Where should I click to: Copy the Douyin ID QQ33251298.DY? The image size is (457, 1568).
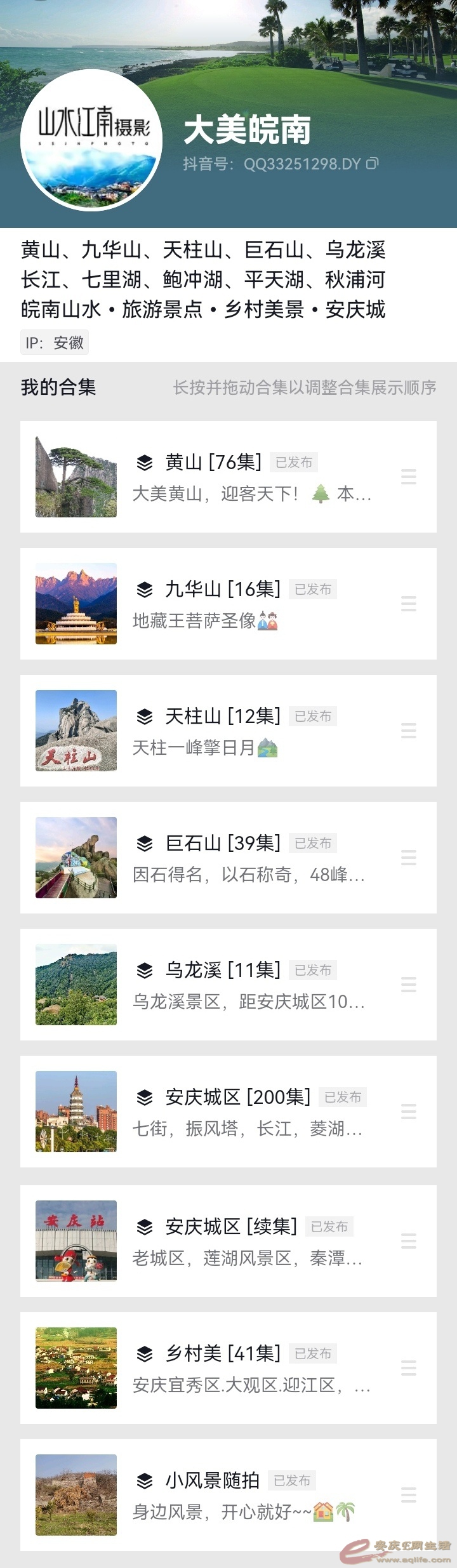pos(373,164)
